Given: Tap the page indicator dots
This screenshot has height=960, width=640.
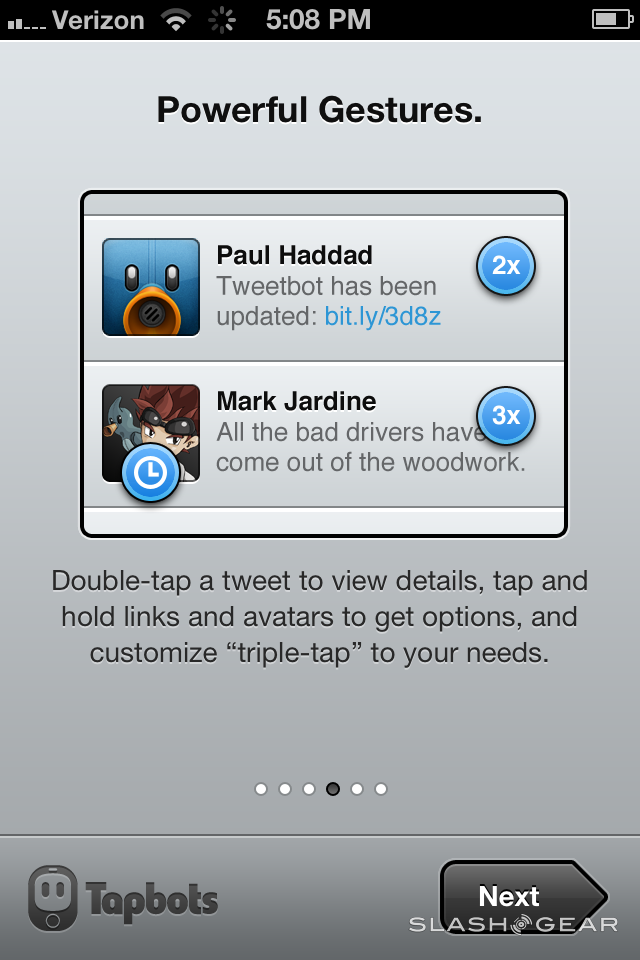Looking at the screenshot, I should (x=320, y=789).
